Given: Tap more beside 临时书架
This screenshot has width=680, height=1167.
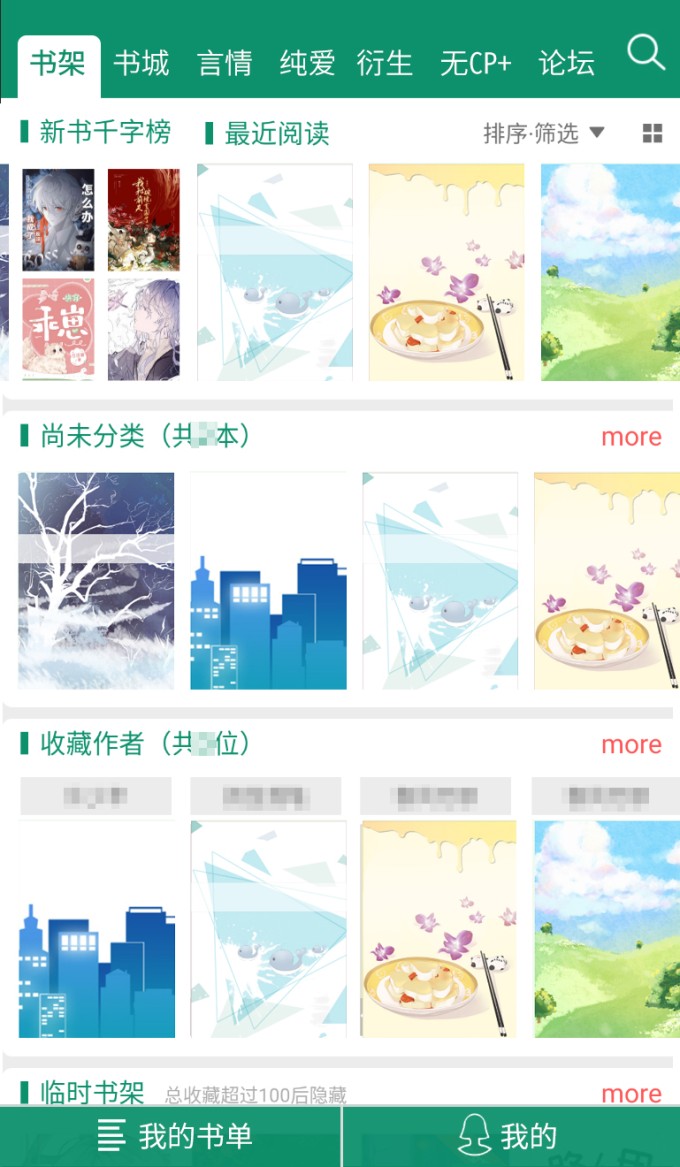Looking at the screenshot, I should (632, 1093).
